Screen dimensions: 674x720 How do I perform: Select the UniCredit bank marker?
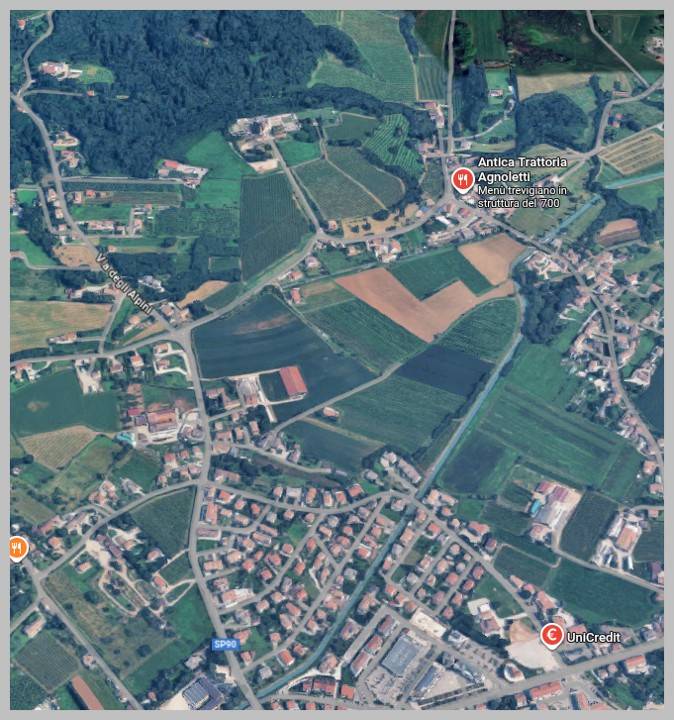pos(550,634)
